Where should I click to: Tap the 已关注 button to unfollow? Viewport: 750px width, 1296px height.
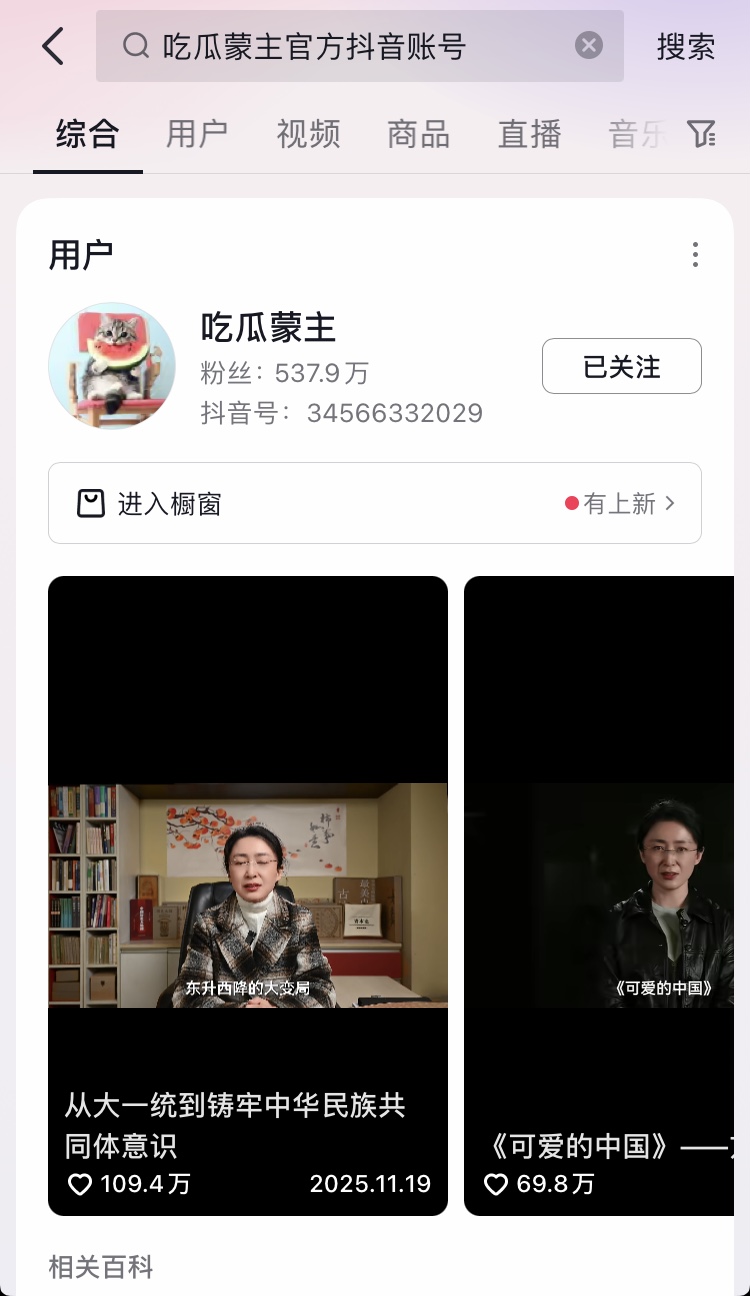pos(621,366)
